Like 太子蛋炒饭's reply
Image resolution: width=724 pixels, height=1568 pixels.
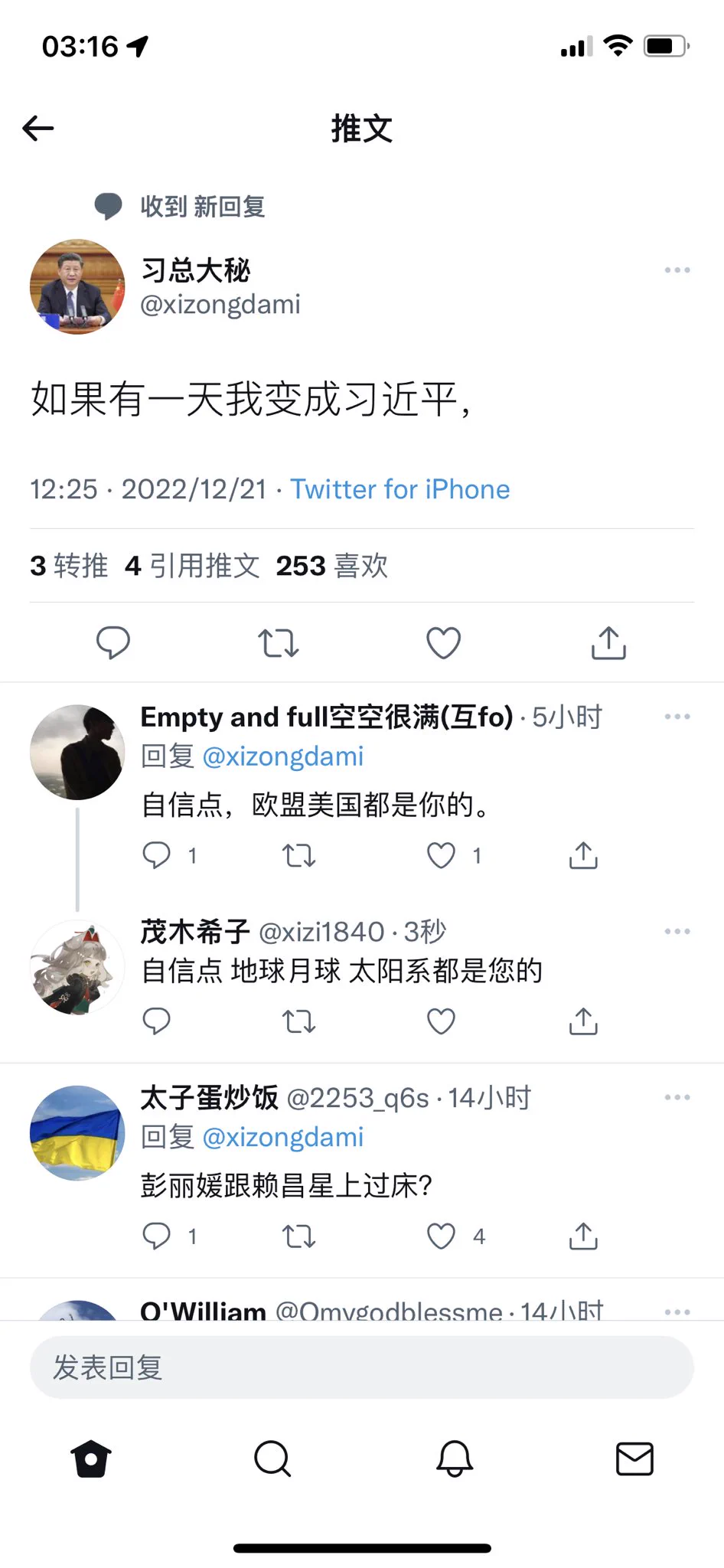click(x=441, y=1236)
